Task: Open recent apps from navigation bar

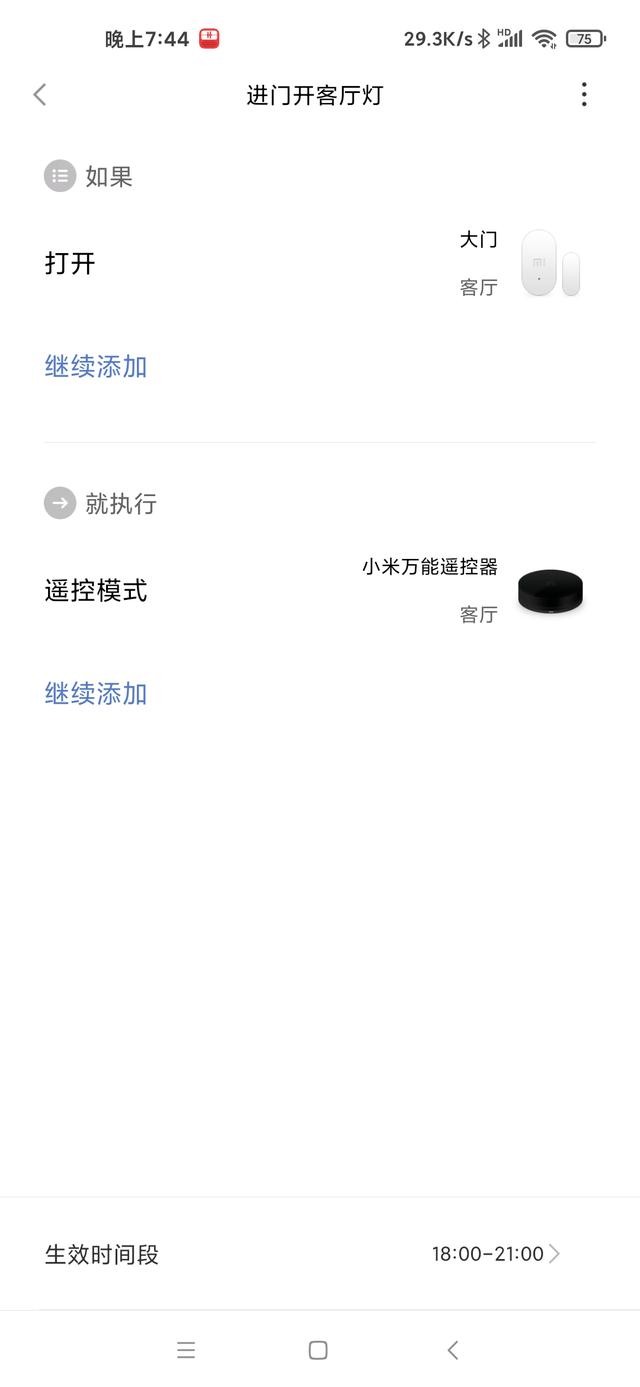Action: click(x=186, y=1350)
